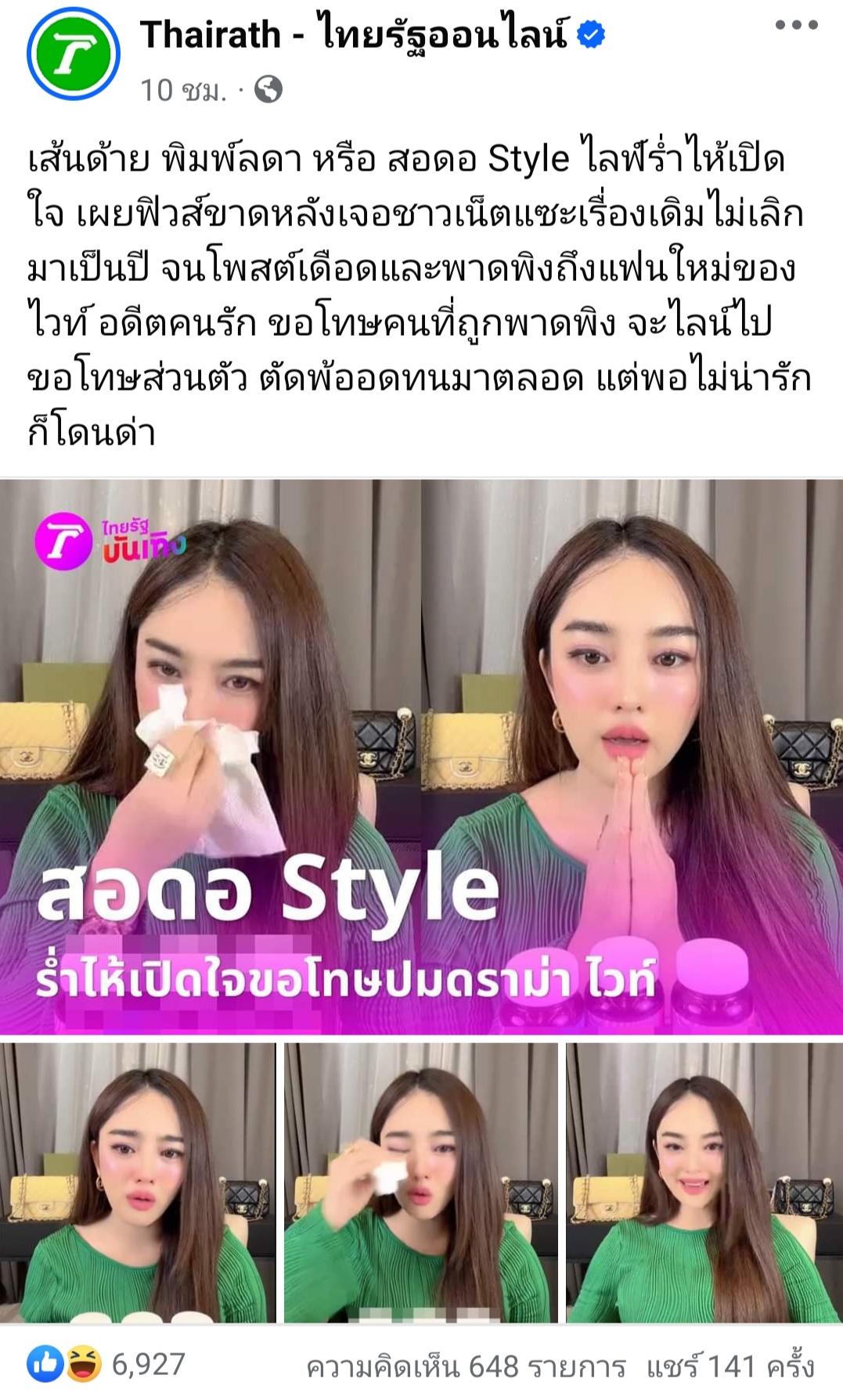The image size is (843, 1400).
Task: Open the bottom-left small crying photo
Action: 138,1182
